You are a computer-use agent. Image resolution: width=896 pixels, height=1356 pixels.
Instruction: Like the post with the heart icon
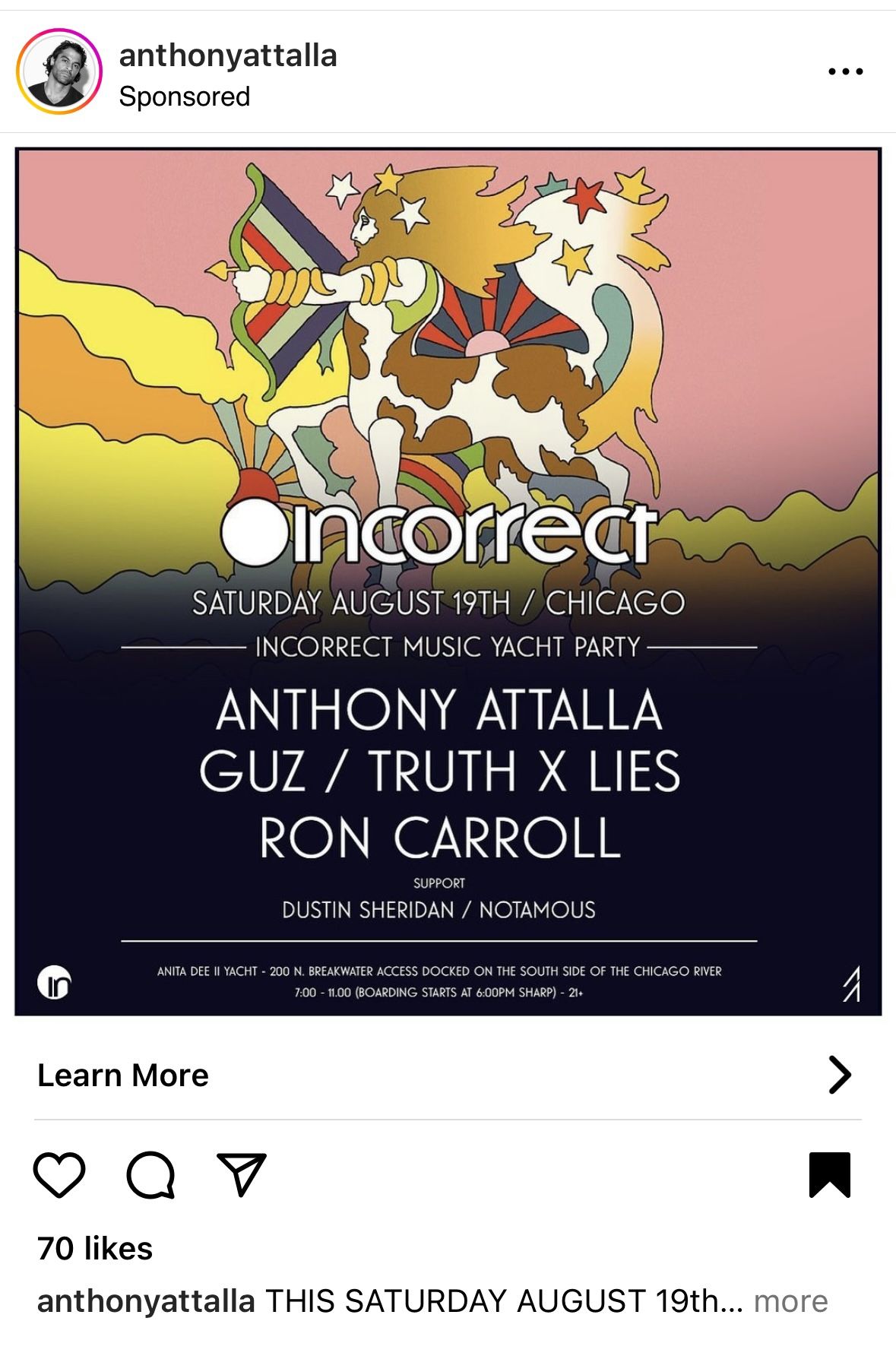(59, 1175)
